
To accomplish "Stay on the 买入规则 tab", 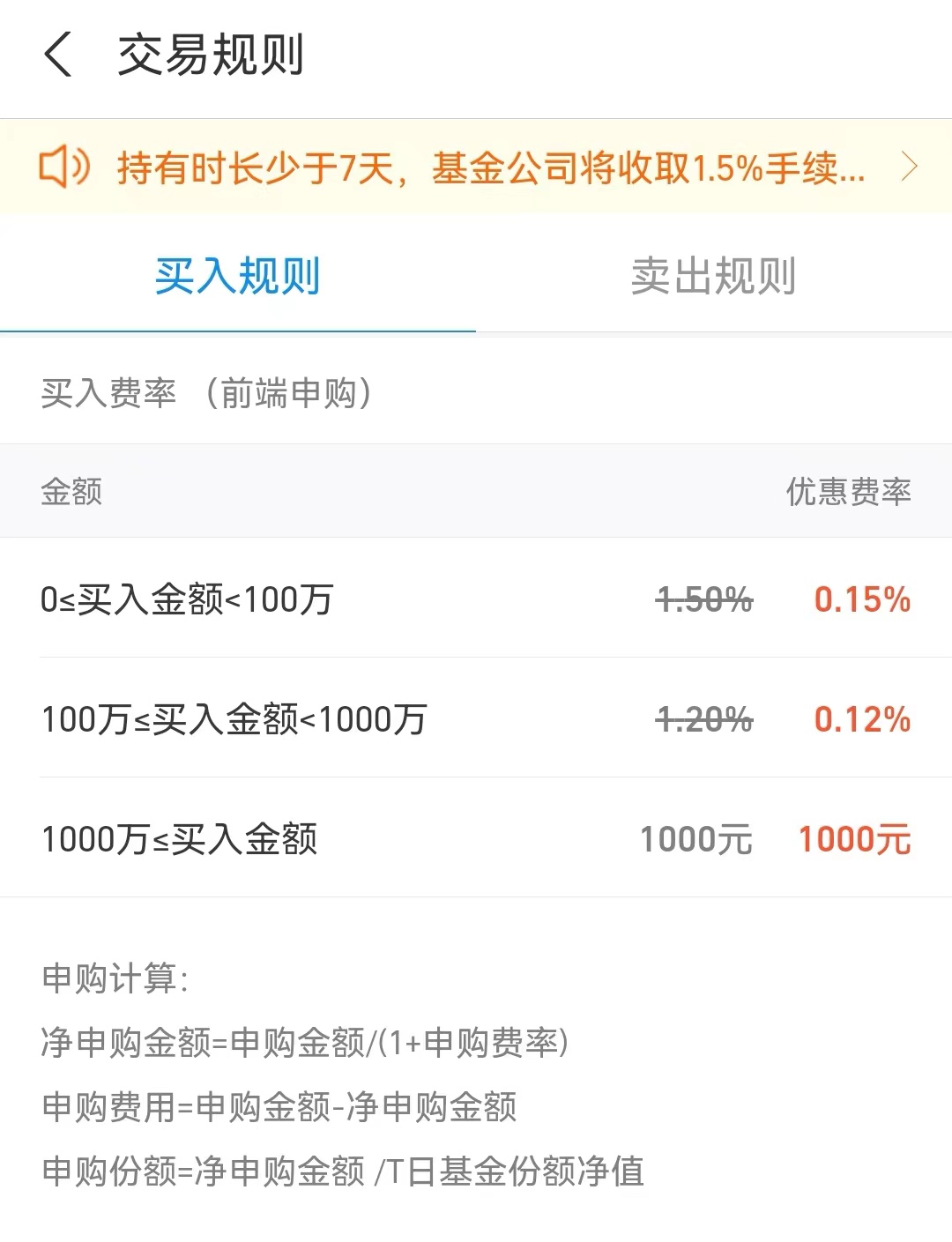I will tap(238, 276).
